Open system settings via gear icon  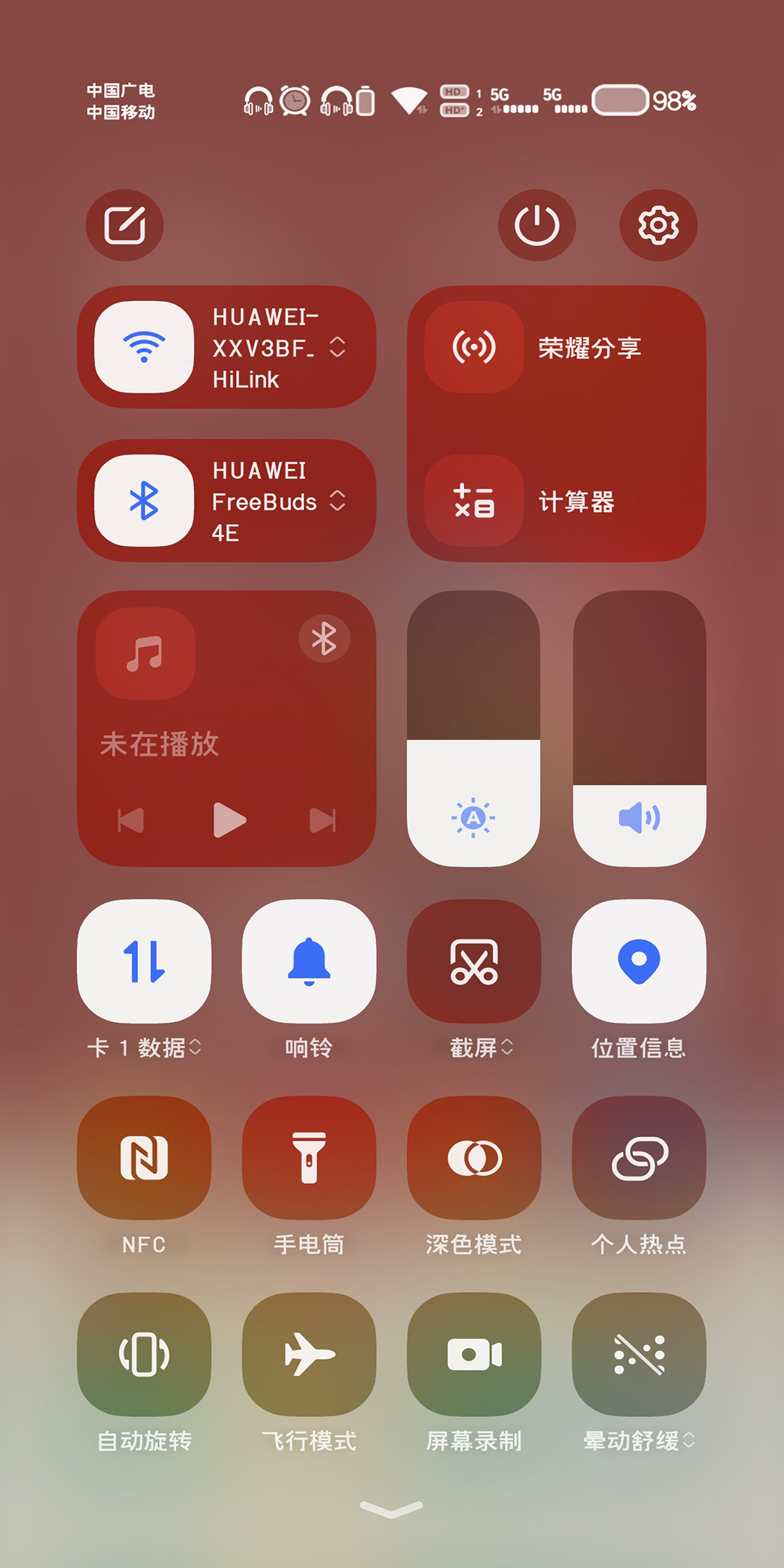coord(658,225)
